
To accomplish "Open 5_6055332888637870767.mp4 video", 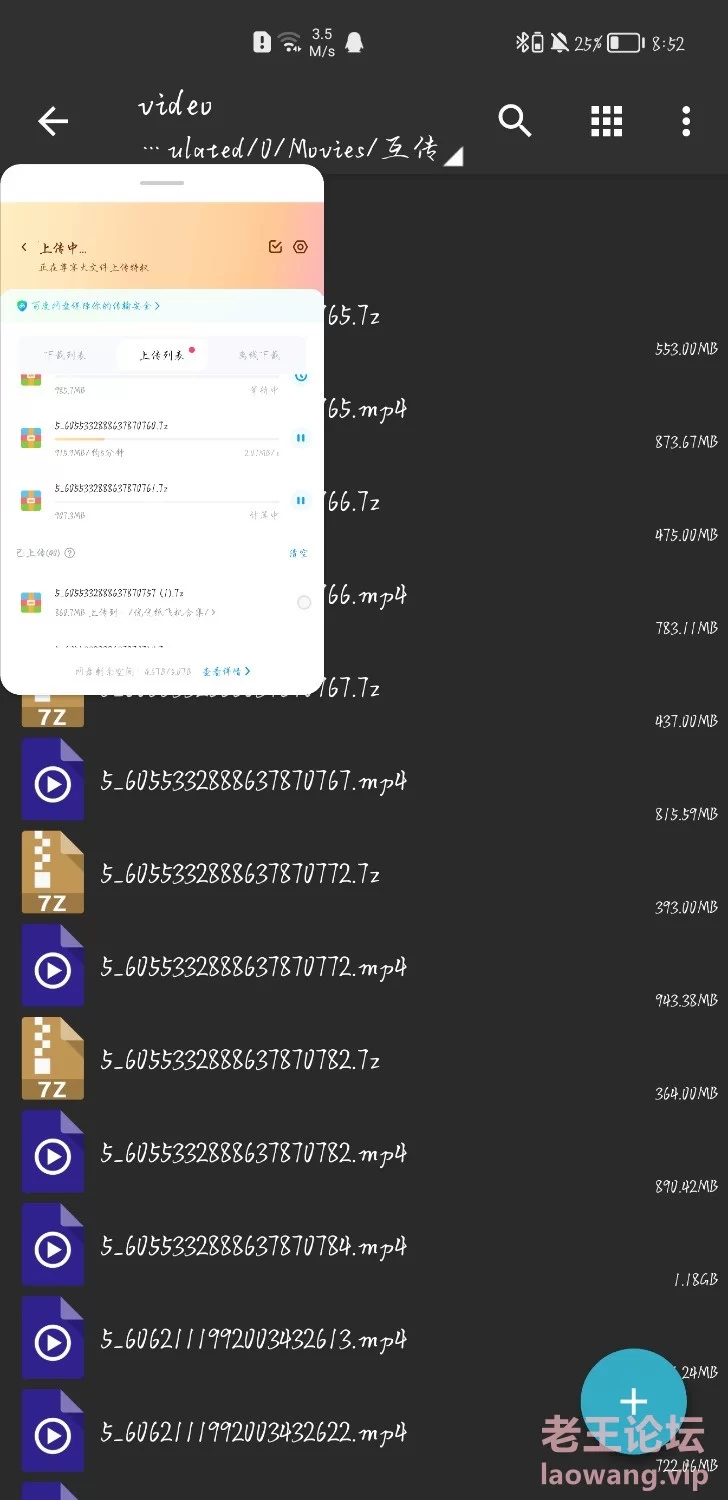I will click(x=253, y=781).
